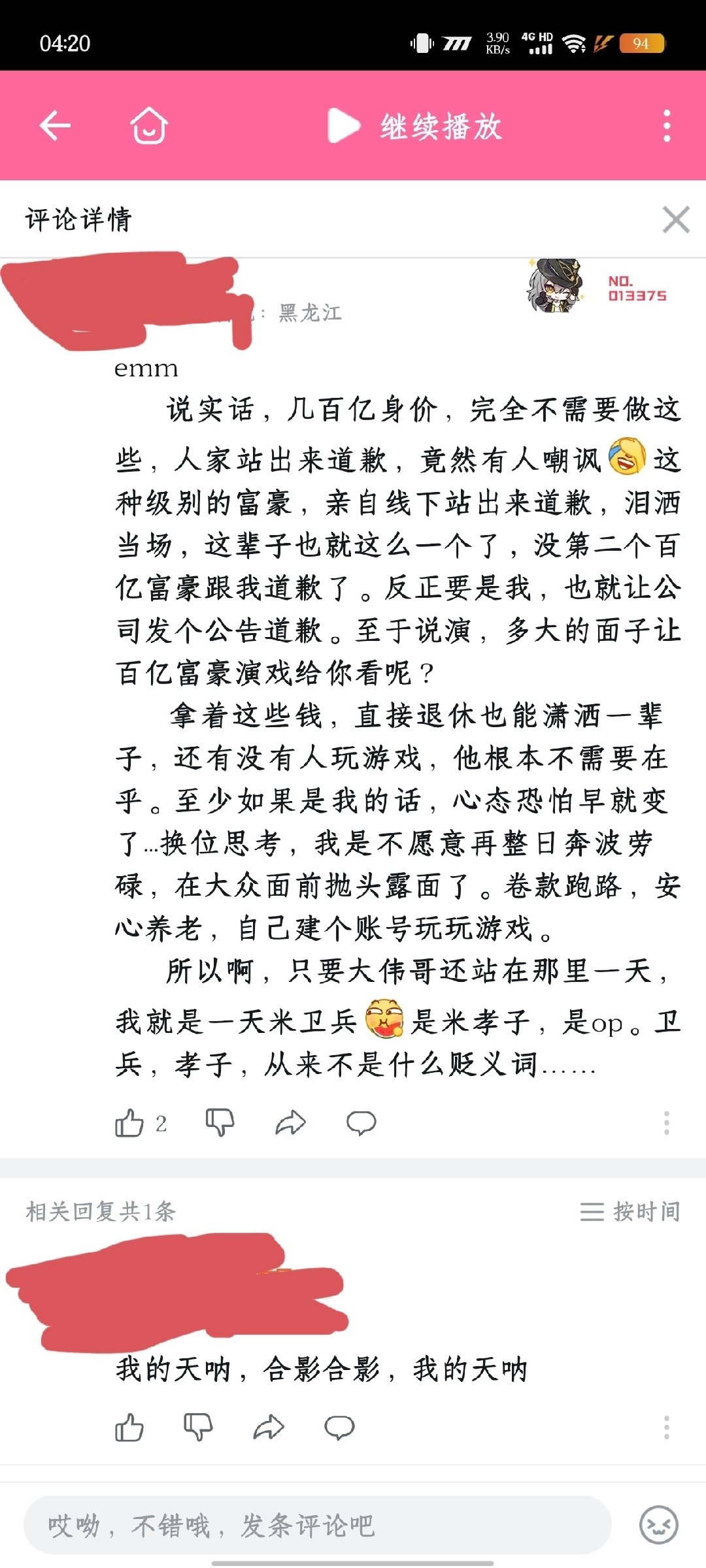
Task: Open the top bar overflow menu
Action: click(x=667, y=125)
